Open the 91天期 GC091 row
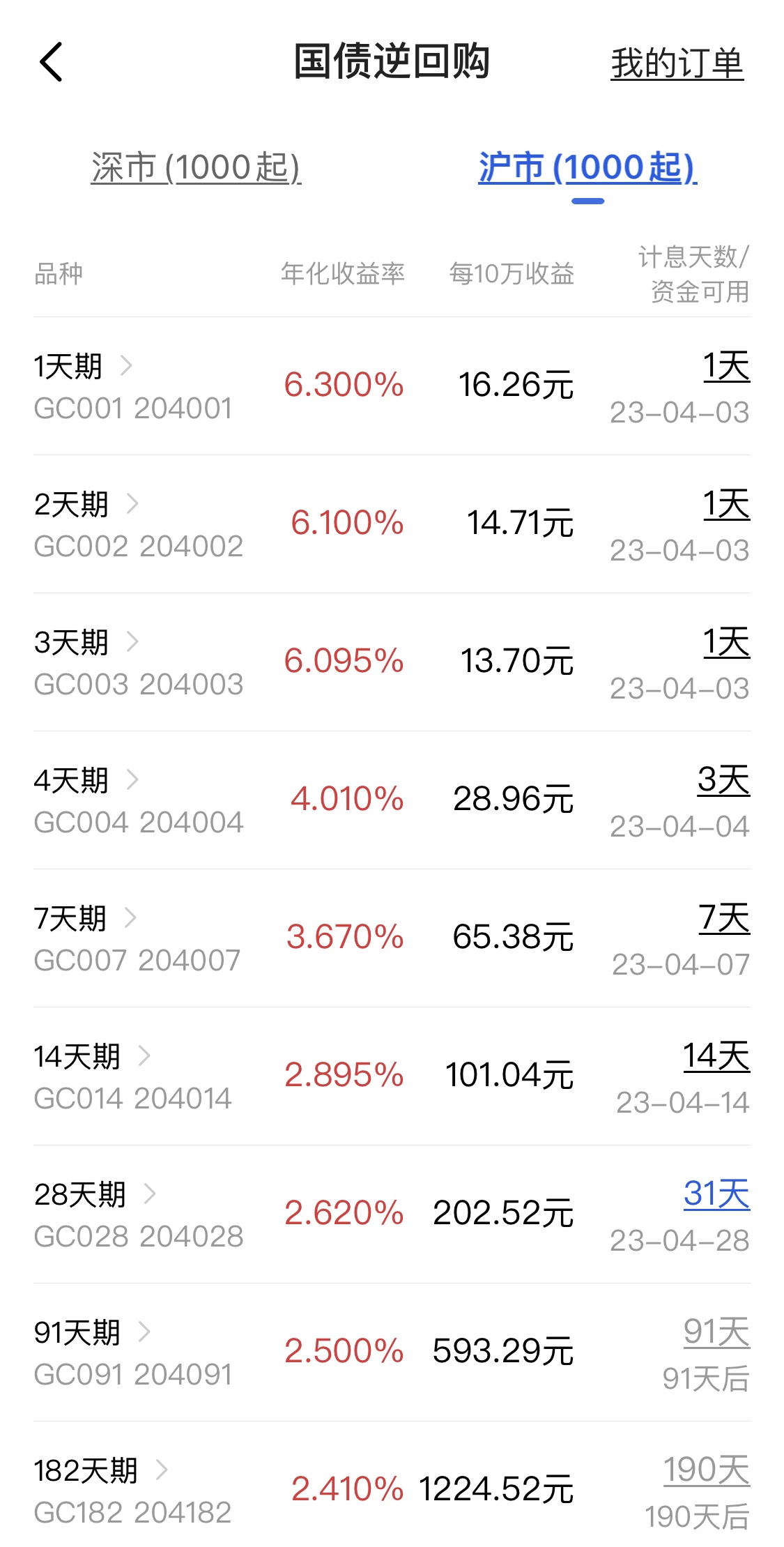Screen dimensions: 784x1547 132,1352
